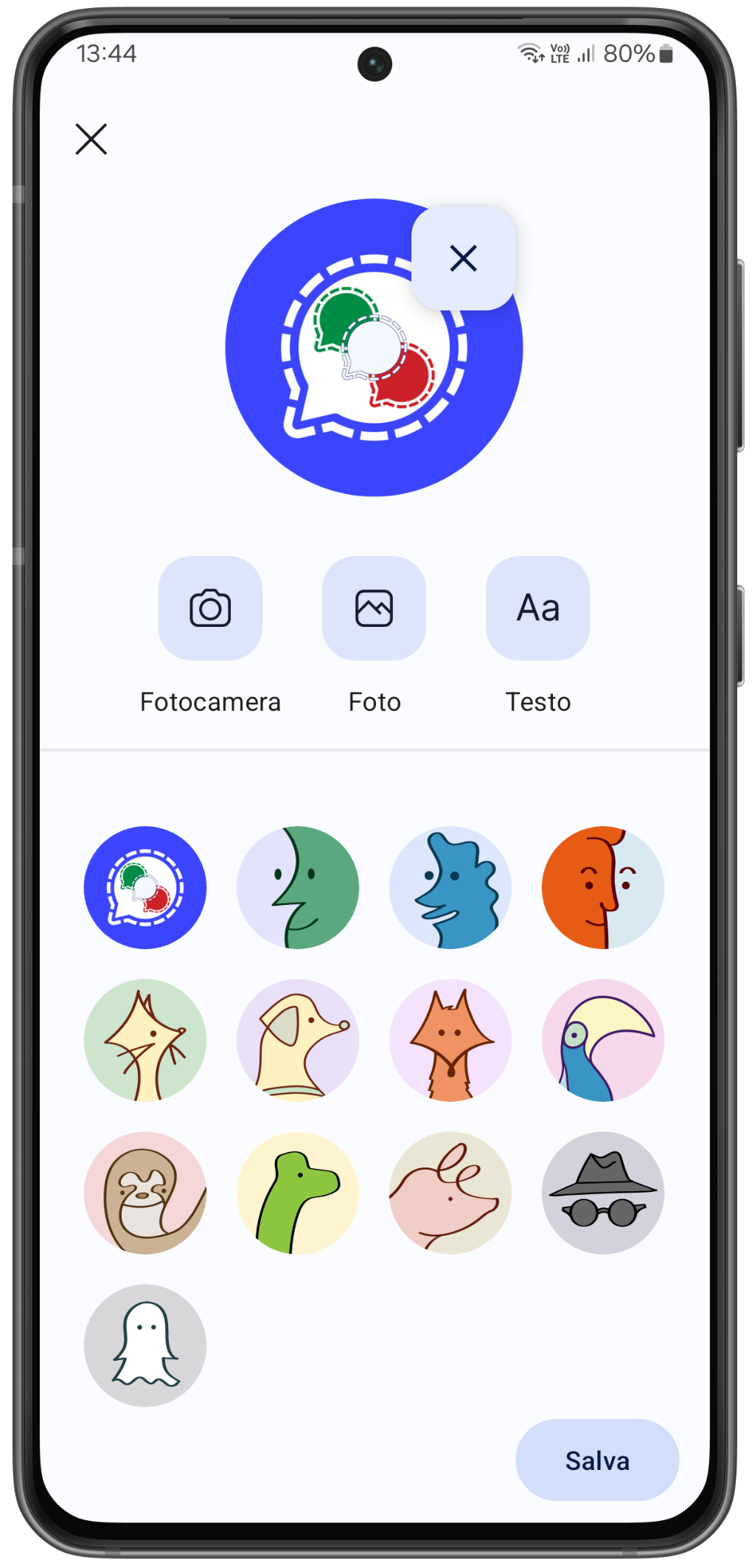
Task: Remove the current profile picture
Action: [x=463, y=258]
